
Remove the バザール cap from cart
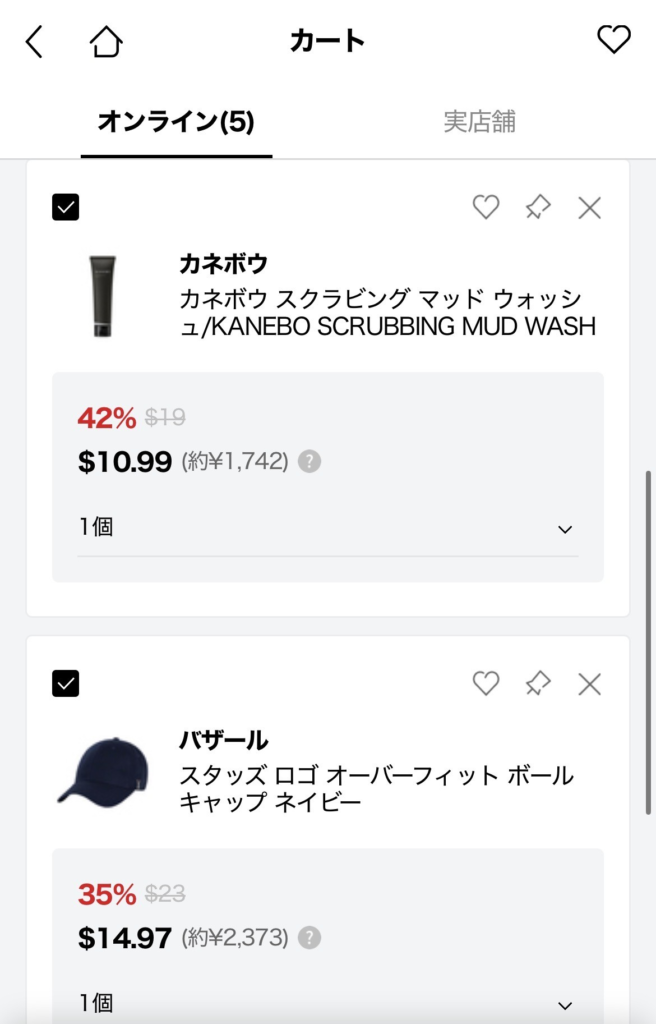pos(590,683)
